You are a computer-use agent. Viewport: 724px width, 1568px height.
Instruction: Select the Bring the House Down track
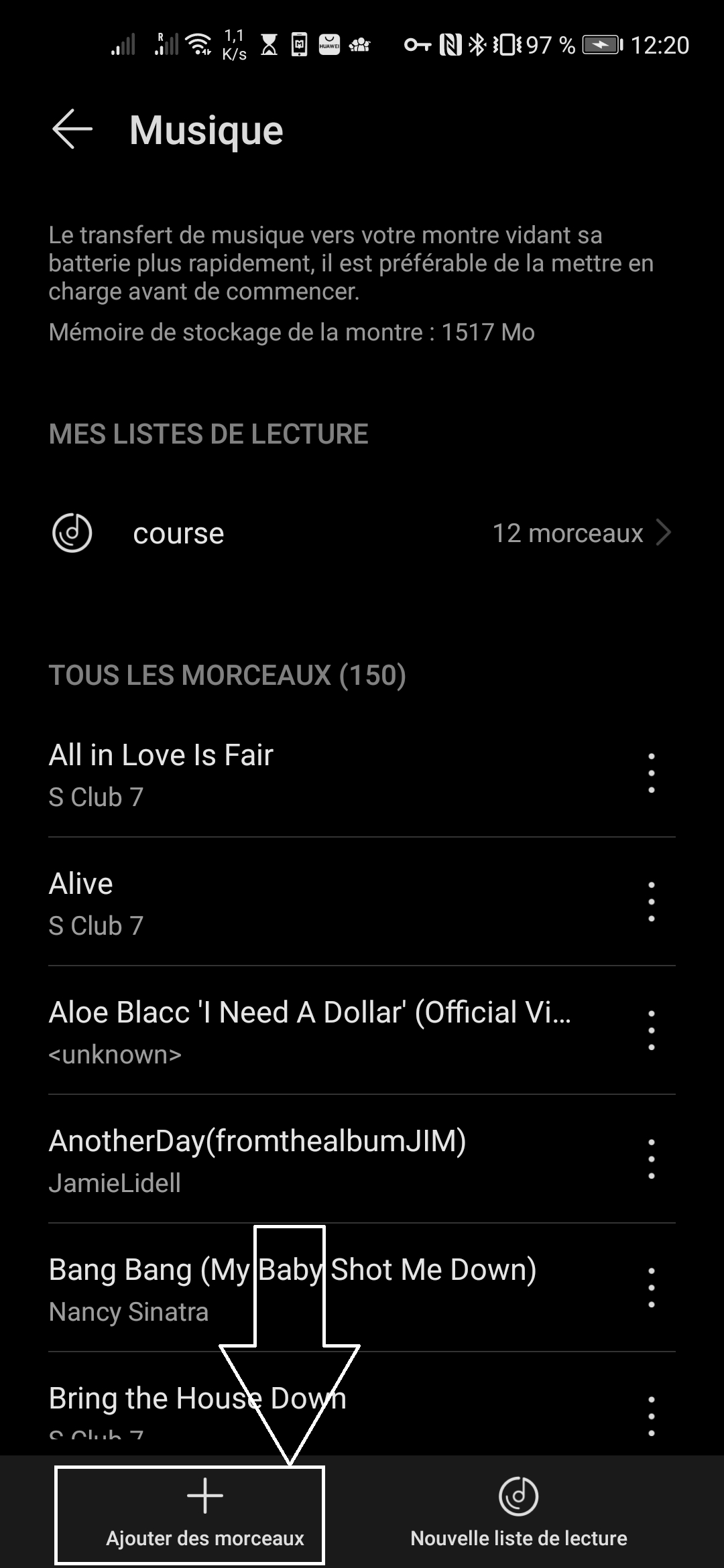[x=198, y=1397]
